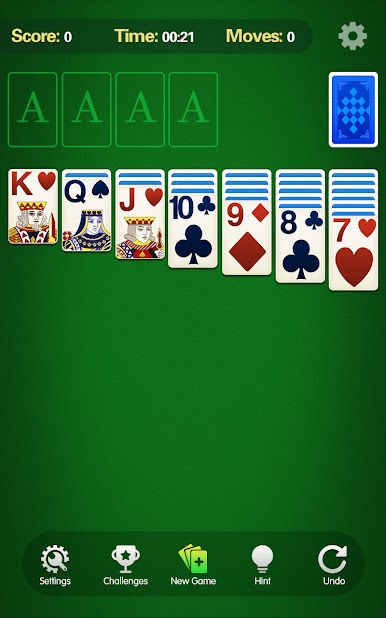Tap the Jack of Hearts card
The height and width of the screenshot is (618, 386).
click(140, 222)
